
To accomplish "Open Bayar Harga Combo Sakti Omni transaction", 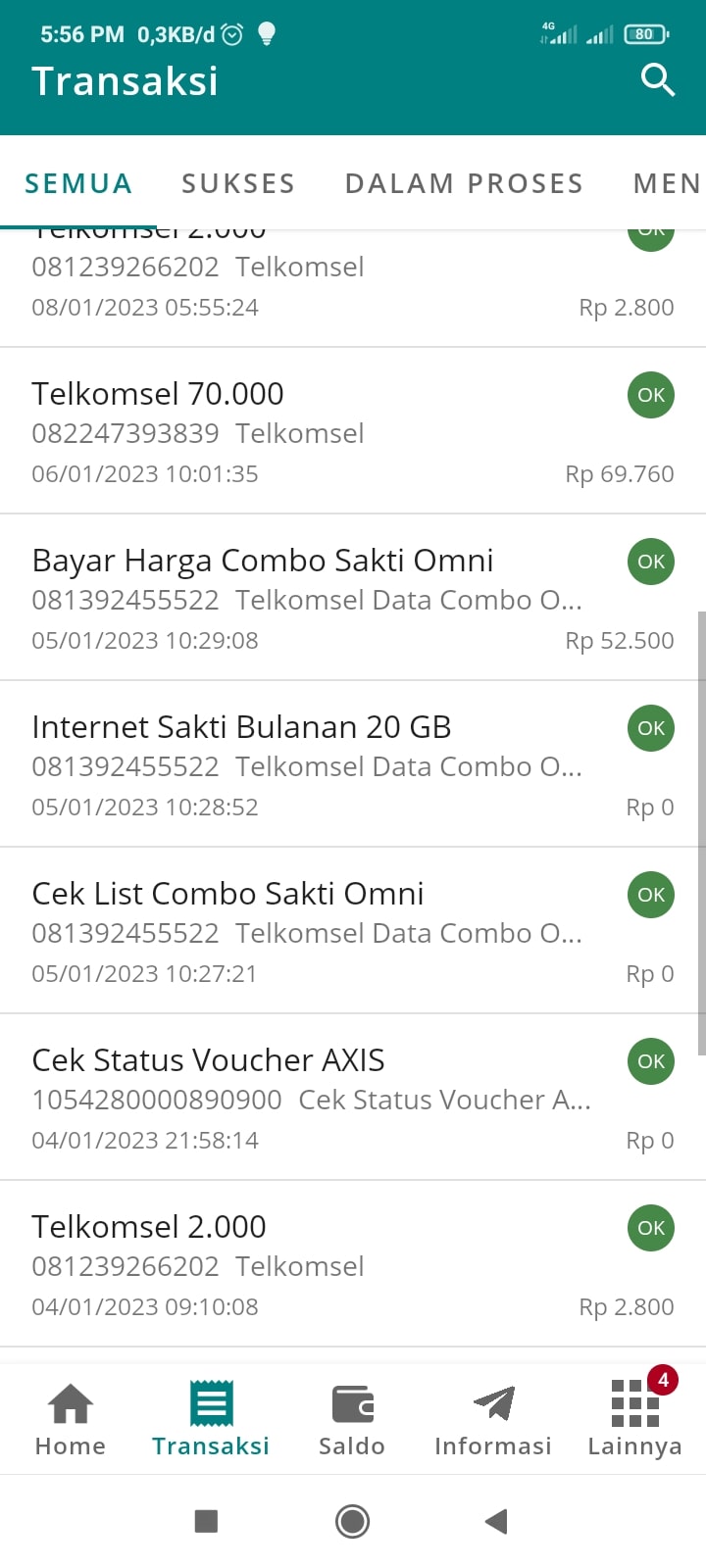I will pos(353,598).
